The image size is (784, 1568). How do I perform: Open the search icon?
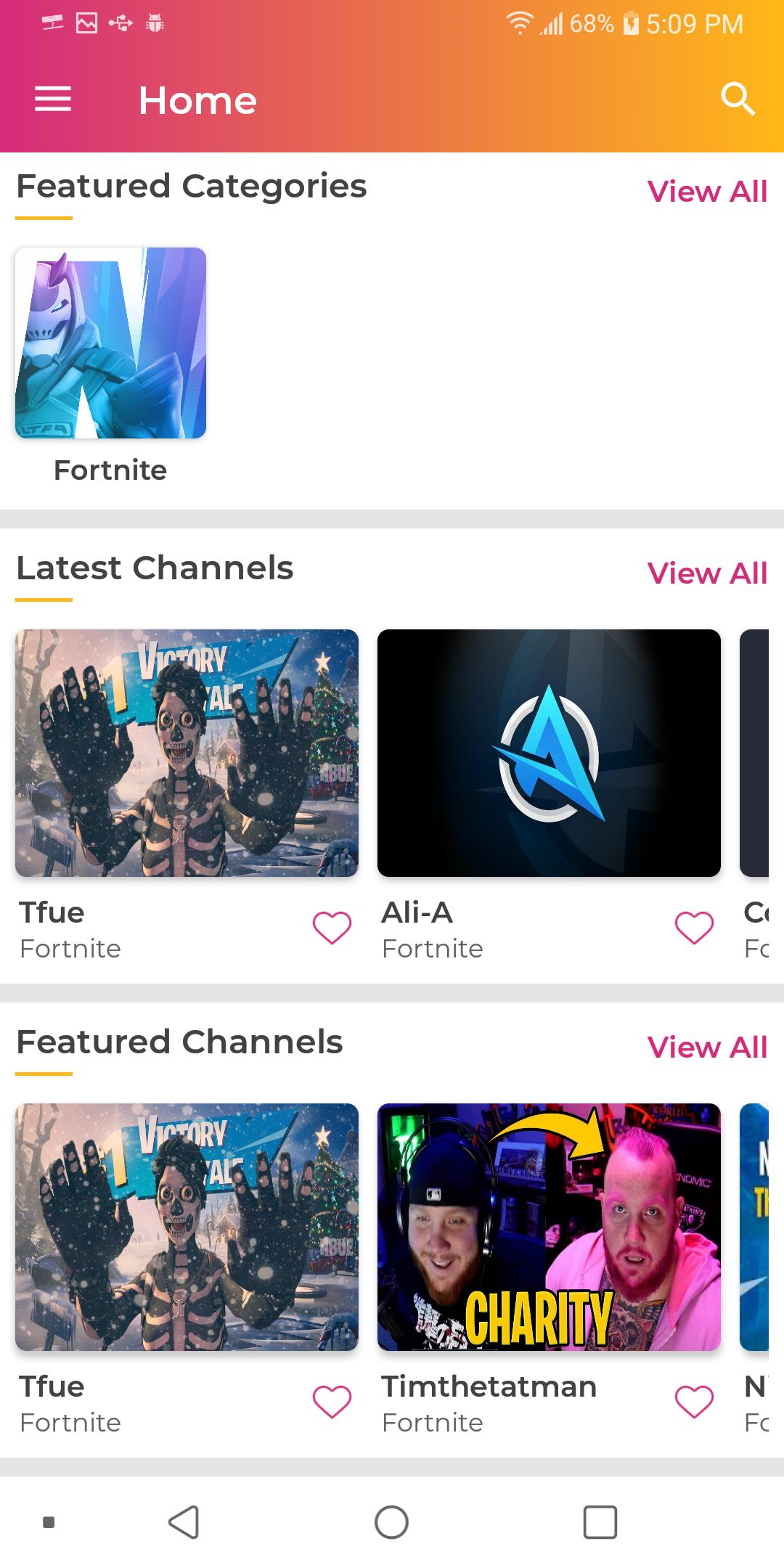(x=738, y=99)
